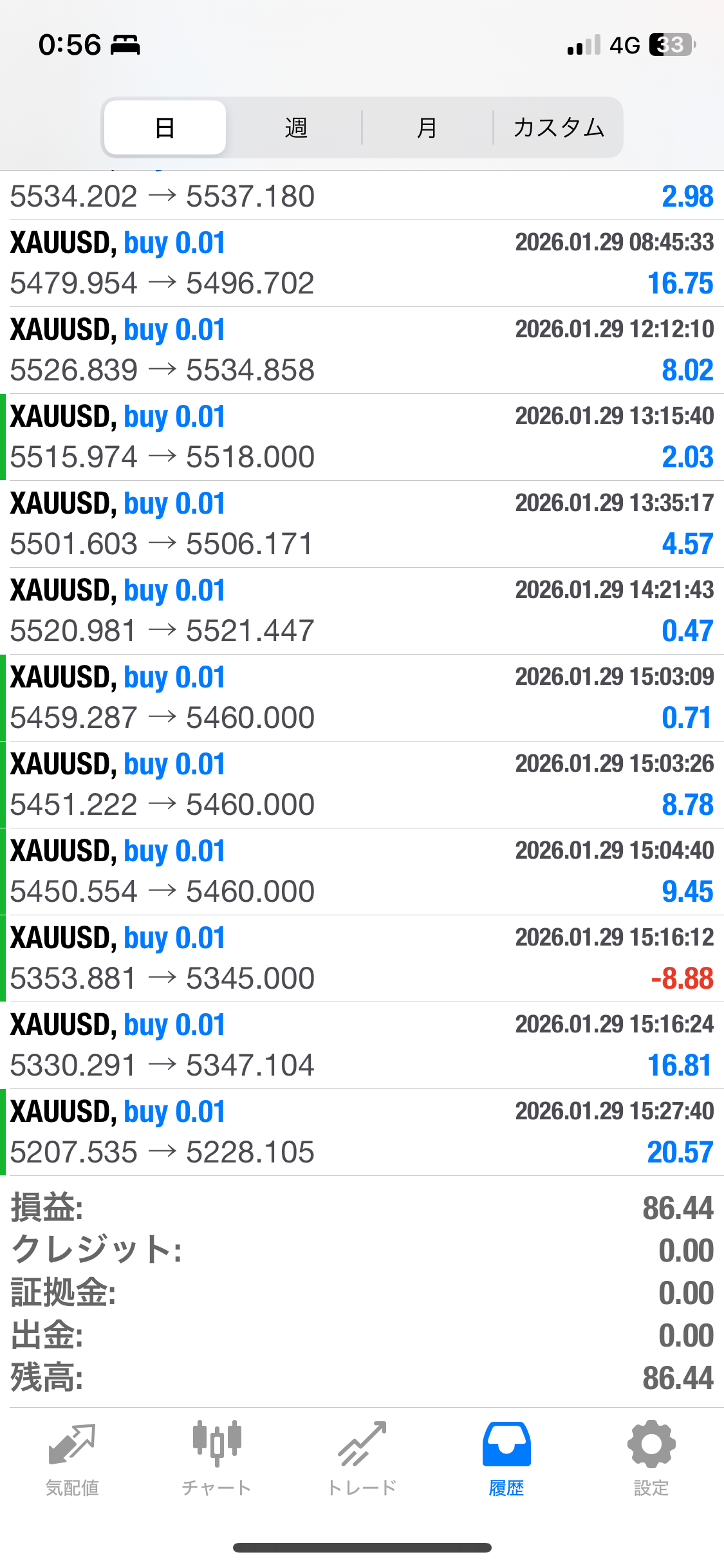Expand the 13:15:40 trade details

point(362,437)
